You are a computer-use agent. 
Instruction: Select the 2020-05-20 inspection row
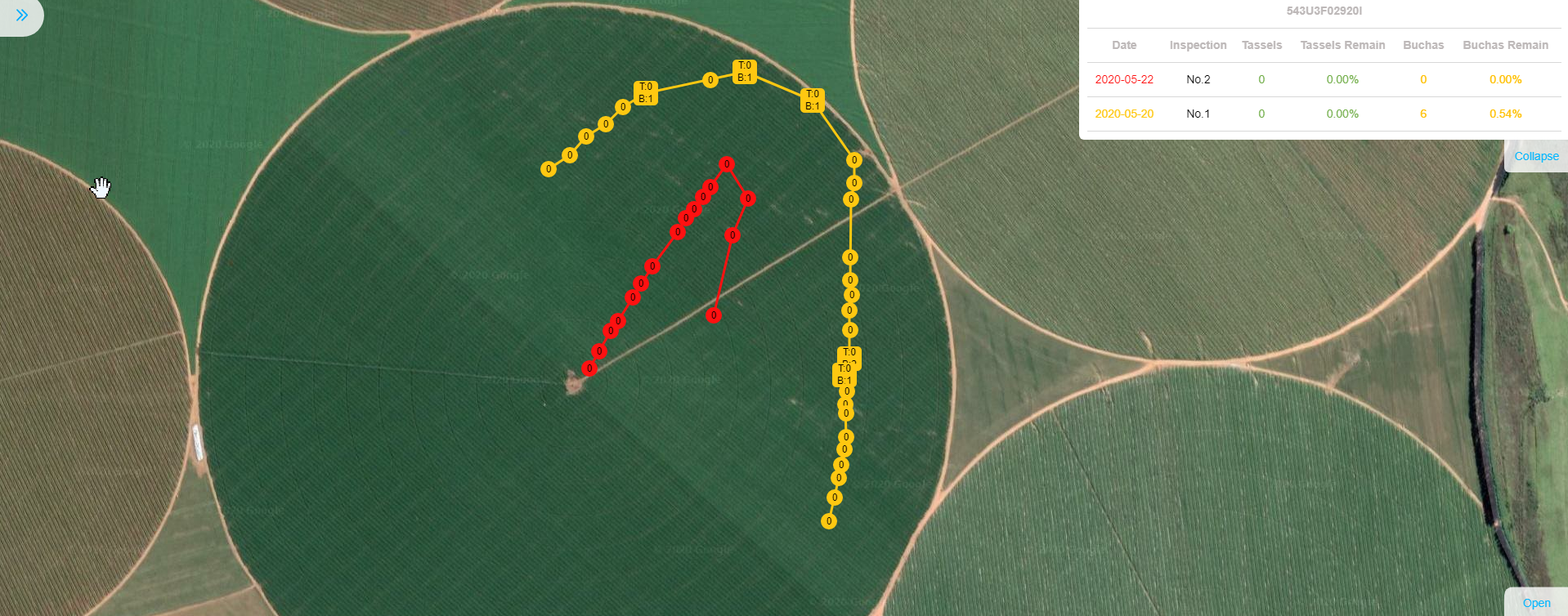(1124, 114)
